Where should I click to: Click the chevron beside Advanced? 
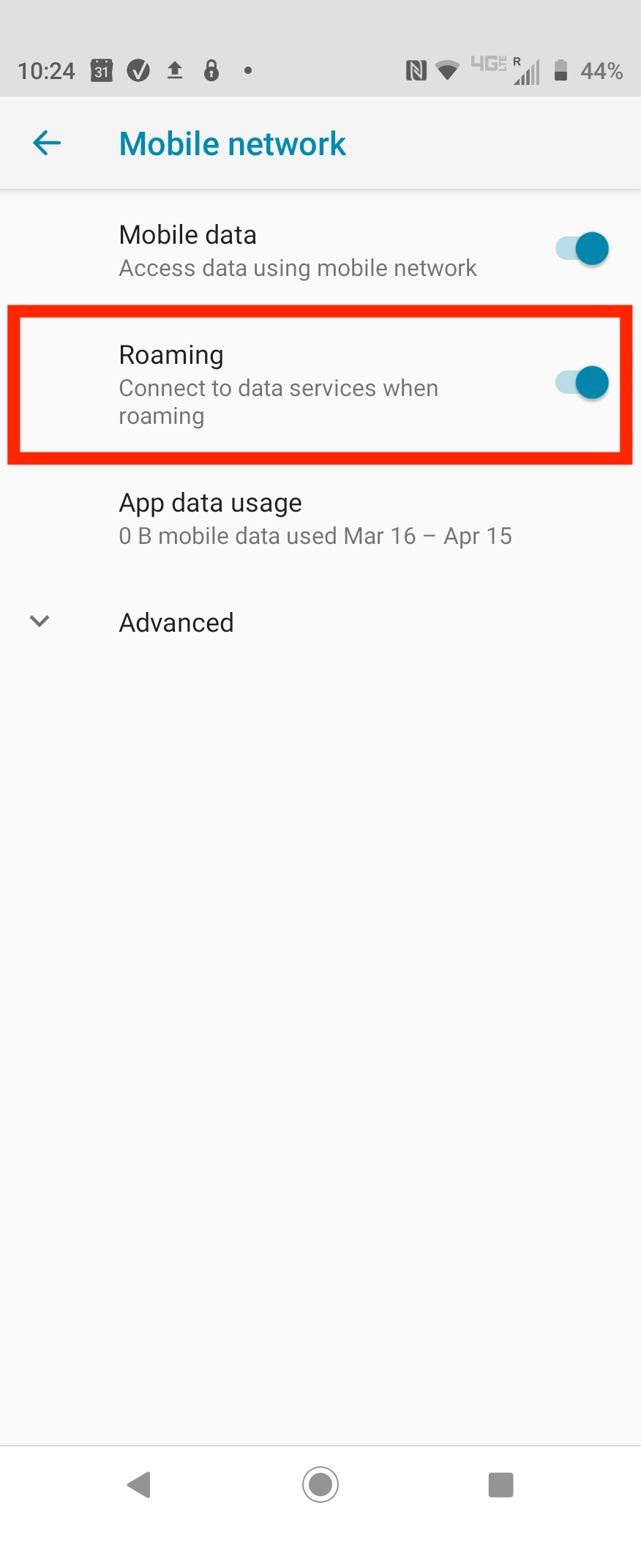(x=40, y=621)
